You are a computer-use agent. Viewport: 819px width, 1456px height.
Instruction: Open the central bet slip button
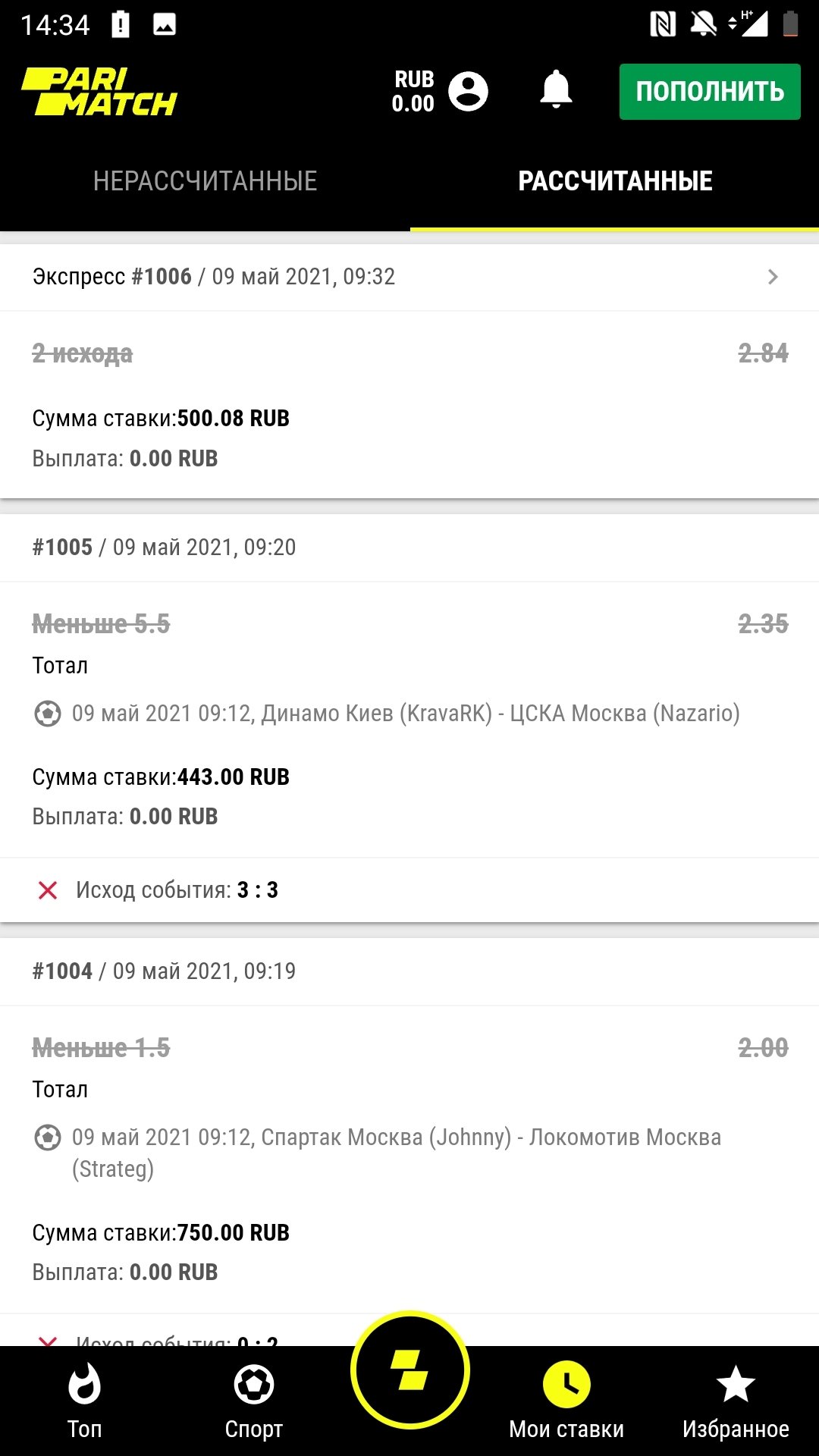pos(410,1371)
